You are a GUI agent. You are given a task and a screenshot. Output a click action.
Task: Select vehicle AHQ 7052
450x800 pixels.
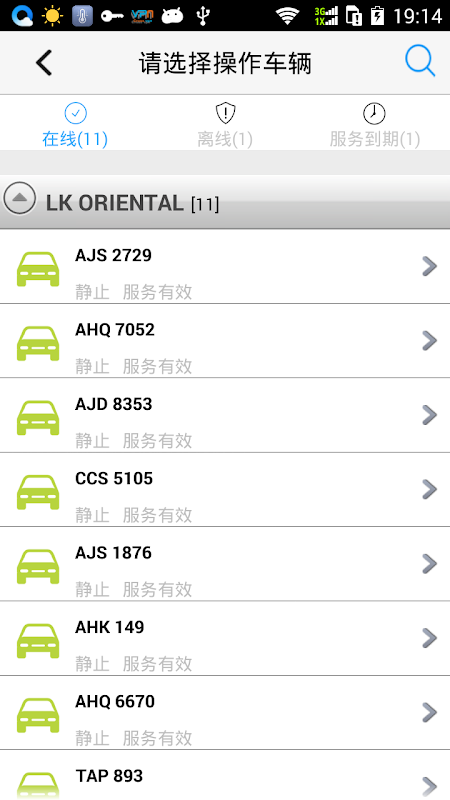225,341
